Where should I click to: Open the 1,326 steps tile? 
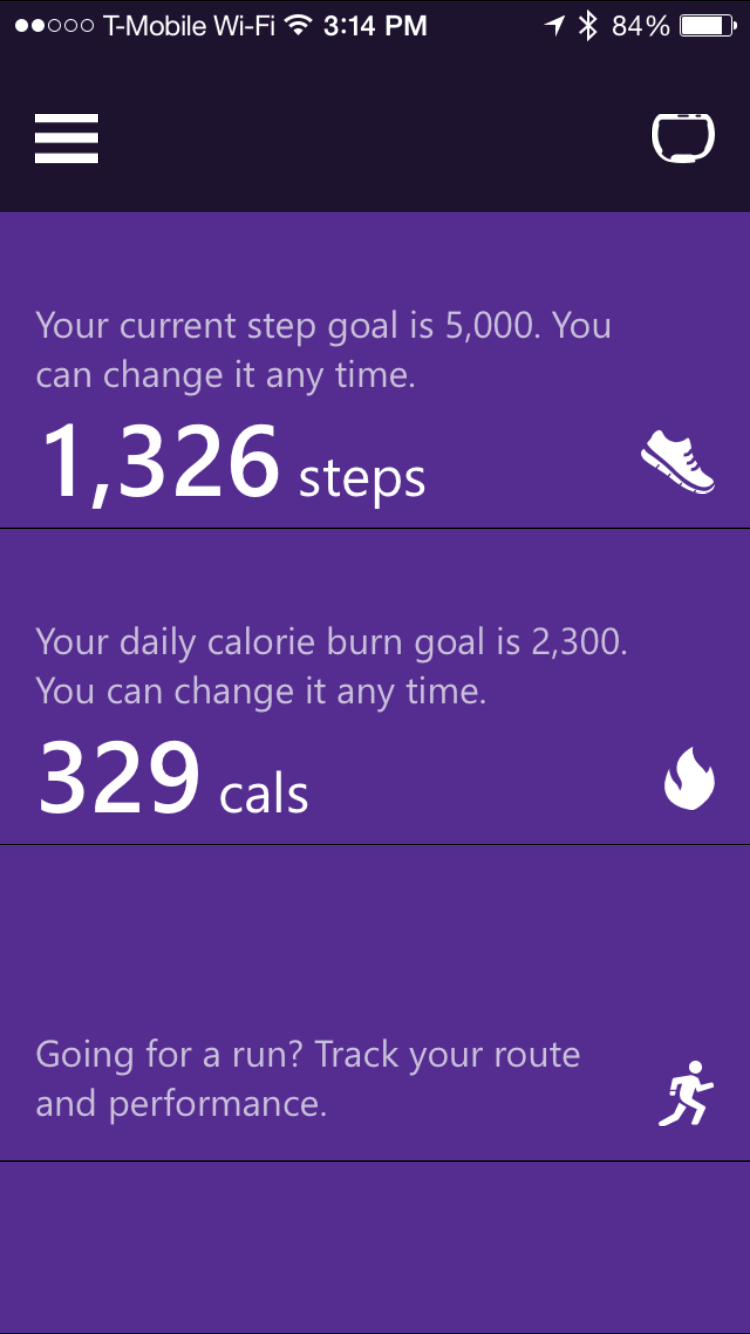(x=374, y=400)
